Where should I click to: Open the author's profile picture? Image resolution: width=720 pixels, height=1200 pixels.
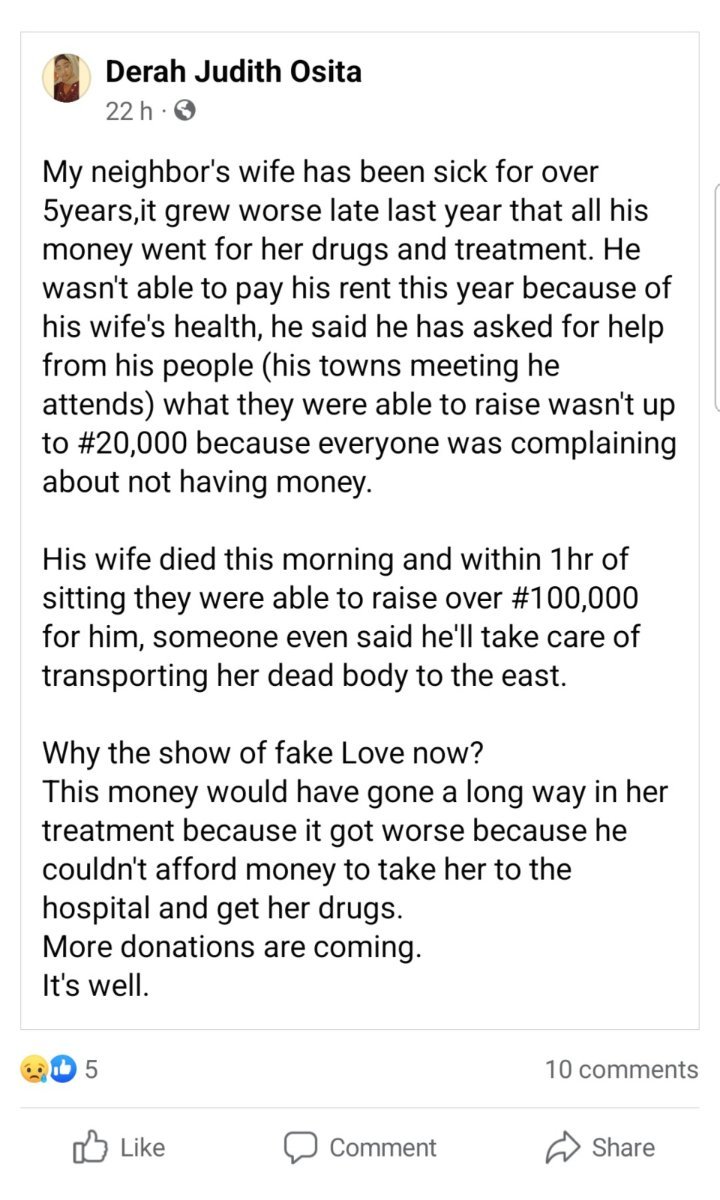point(67,78)
